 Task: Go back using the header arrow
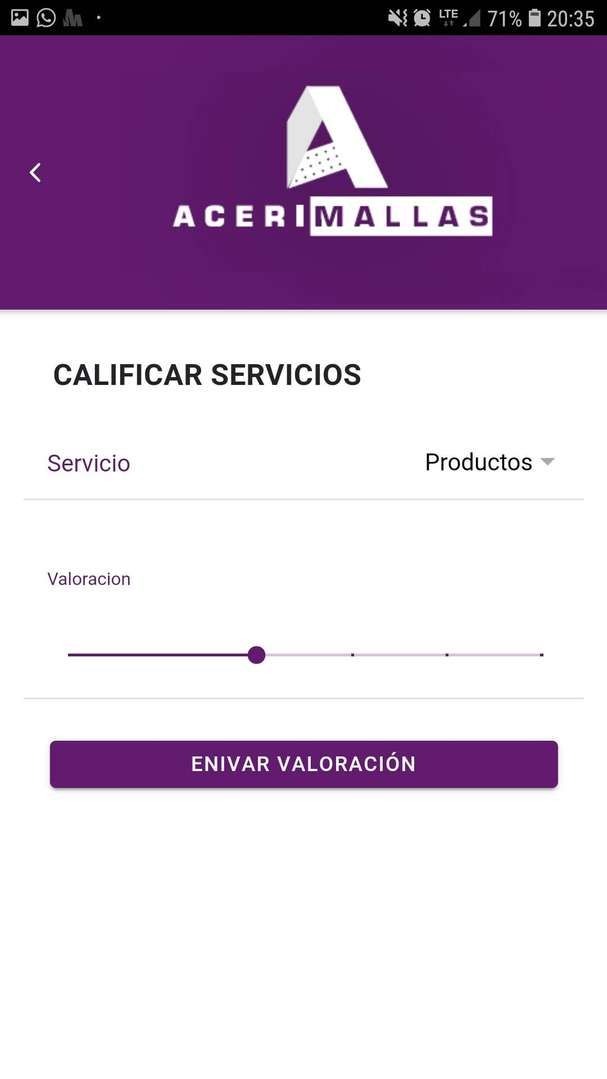[x=36, y=172]
